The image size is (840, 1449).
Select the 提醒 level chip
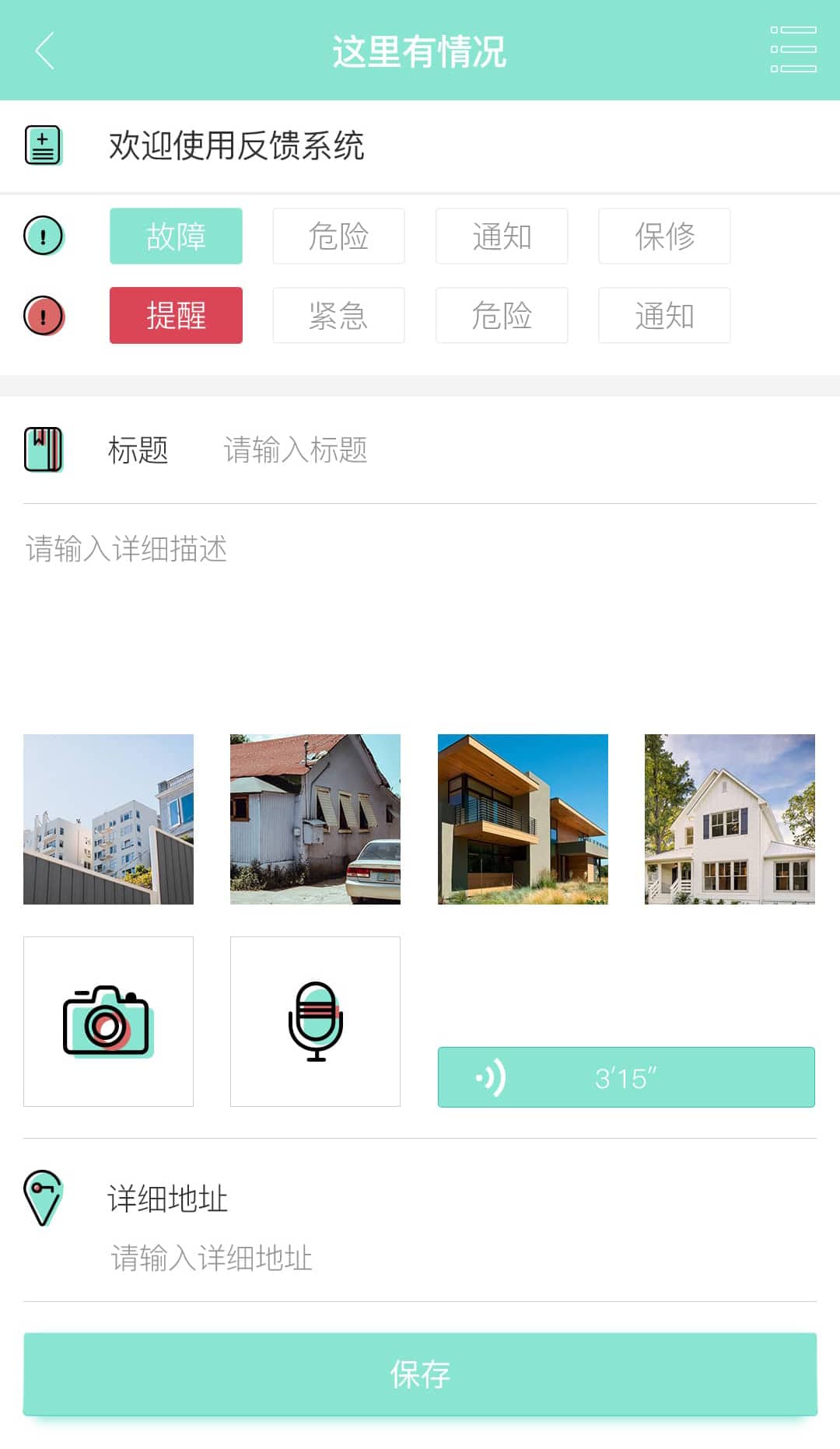tap(176, 316)
